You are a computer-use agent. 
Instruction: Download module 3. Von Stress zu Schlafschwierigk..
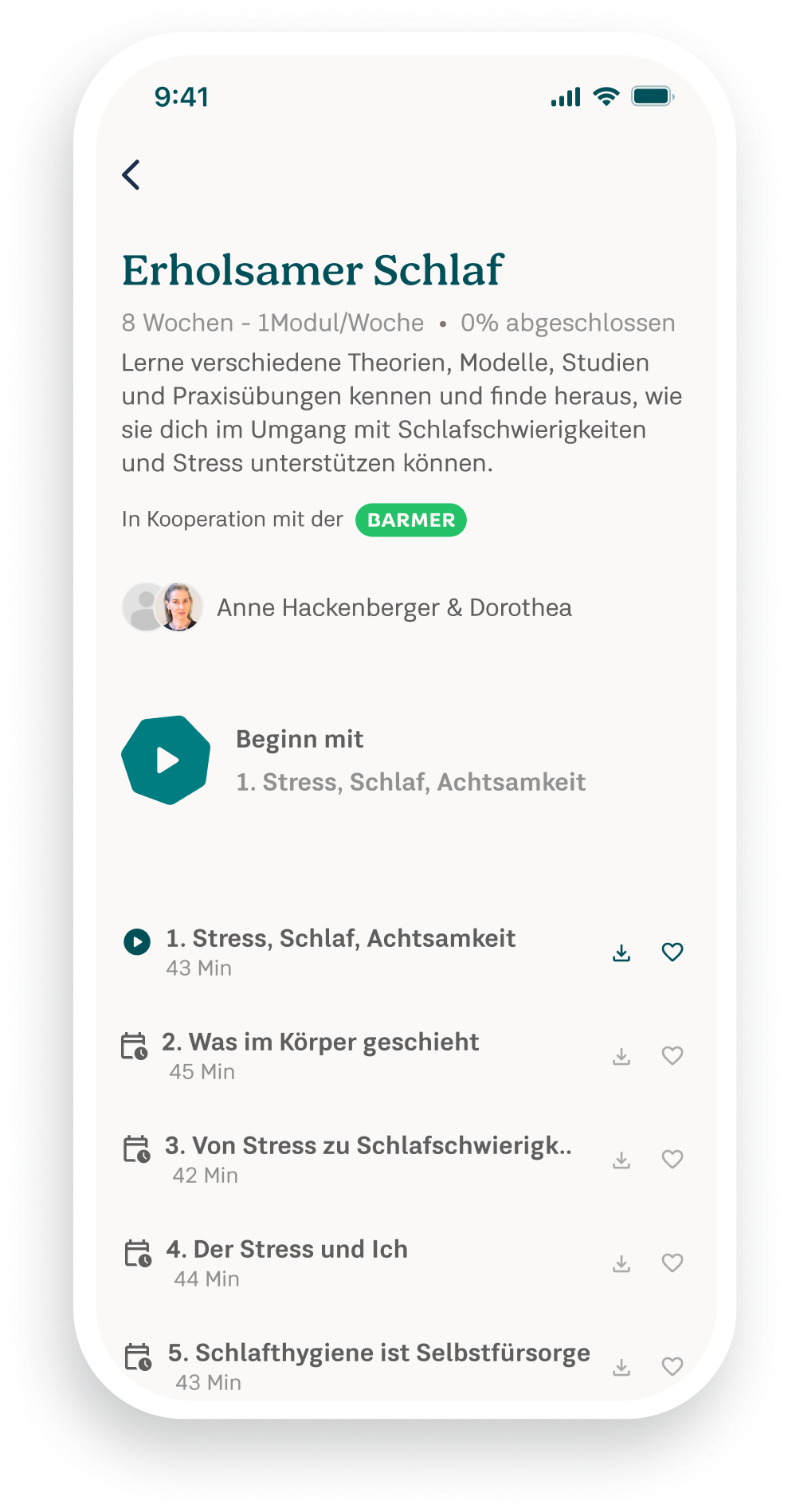coord(621,1160)
